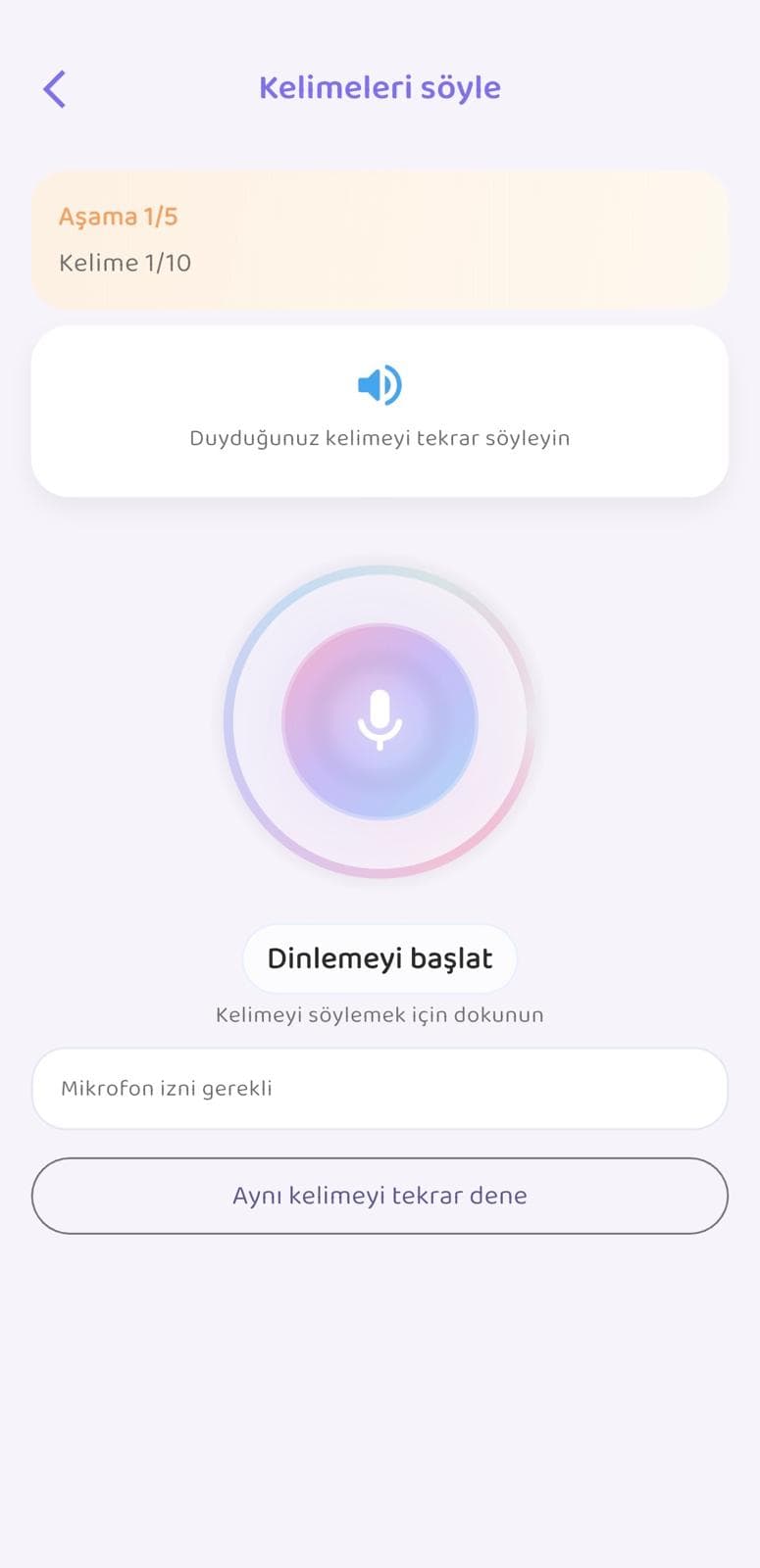Activate listening with the microphone icon
This screenshot has height=1568, width=760.
point(380,721)
